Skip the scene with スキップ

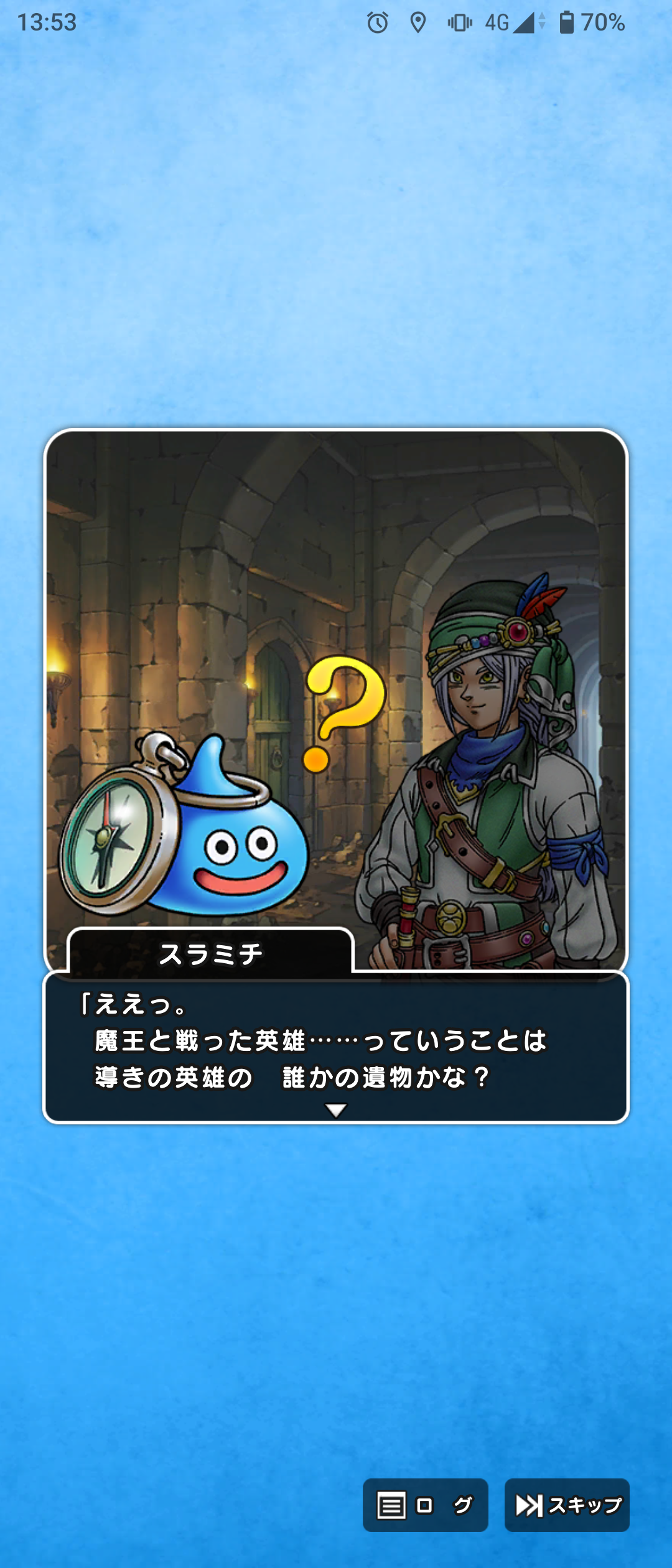tap(567, 1505)
